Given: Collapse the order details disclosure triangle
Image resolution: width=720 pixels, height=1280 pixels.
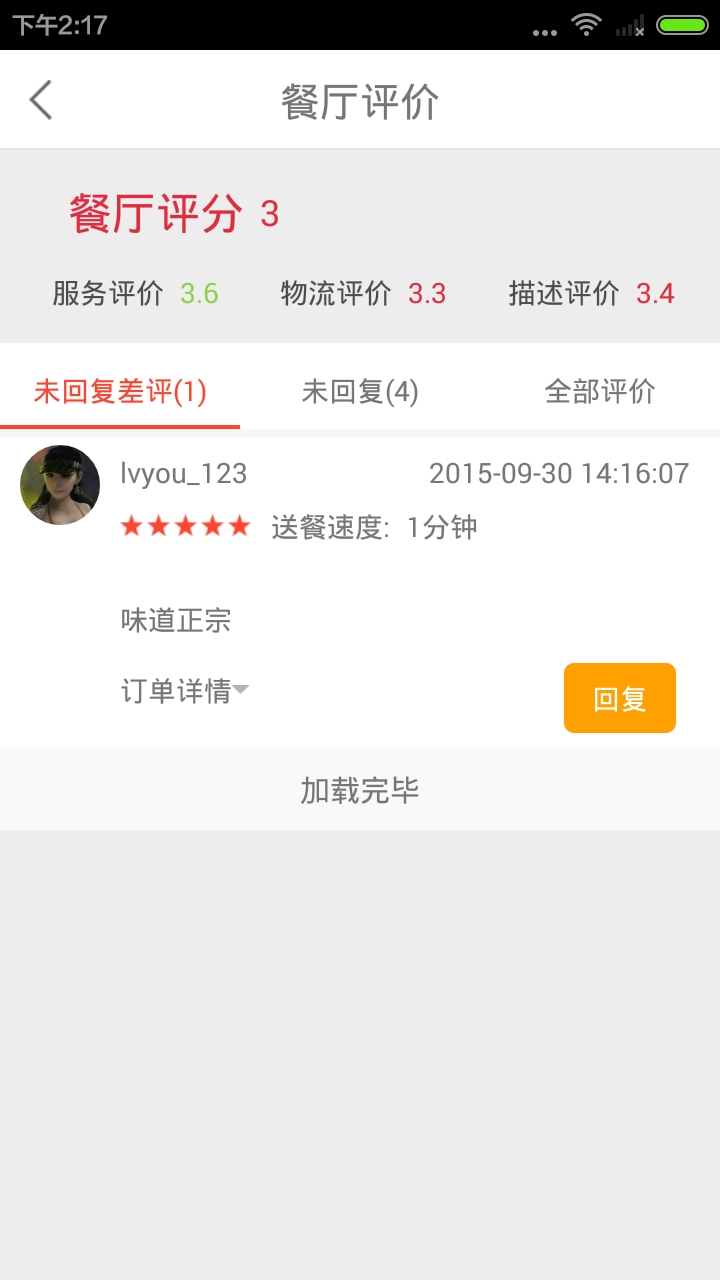Looking at the screenshot, I should (x=242, y=690).
